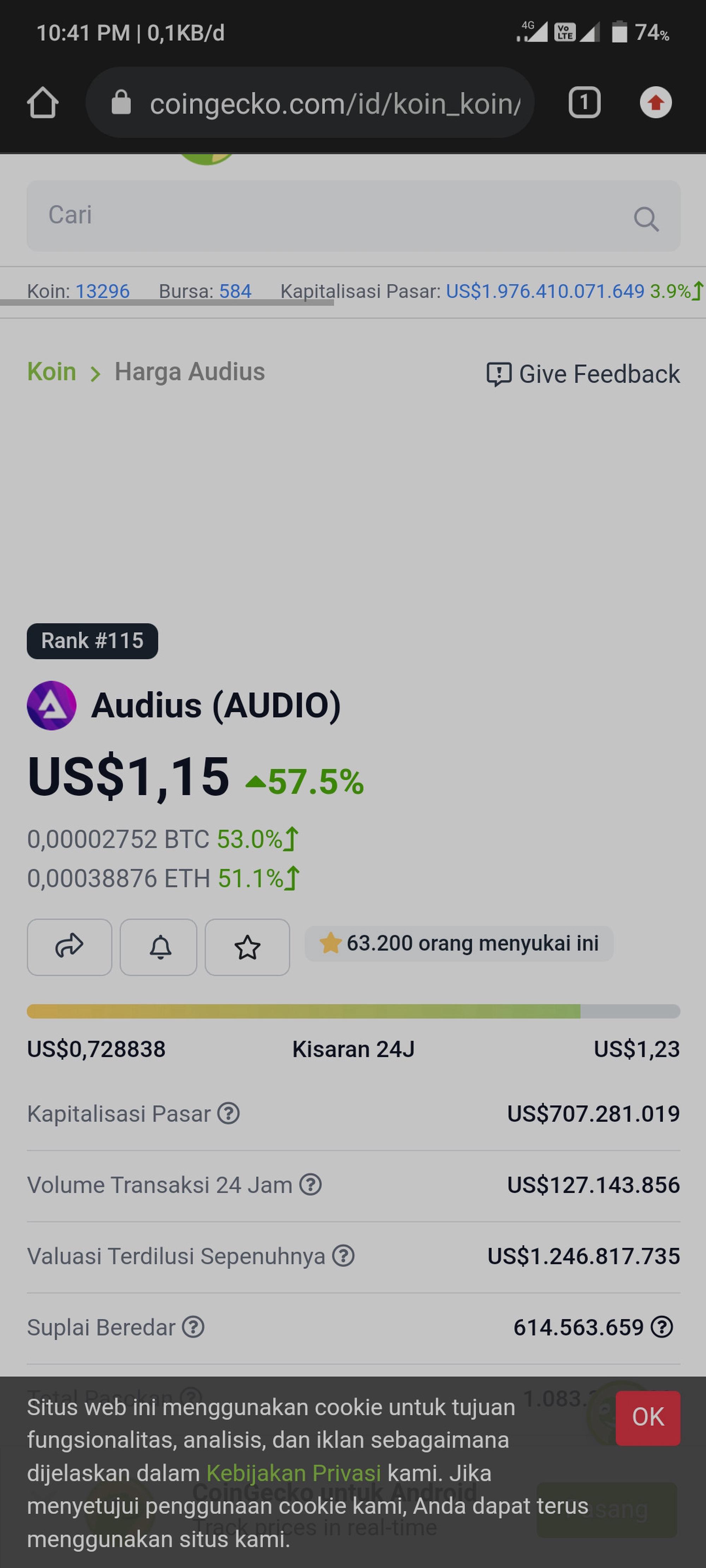Set a price alert with the bell
706x1568 pixels.
[x=158, y=947]
